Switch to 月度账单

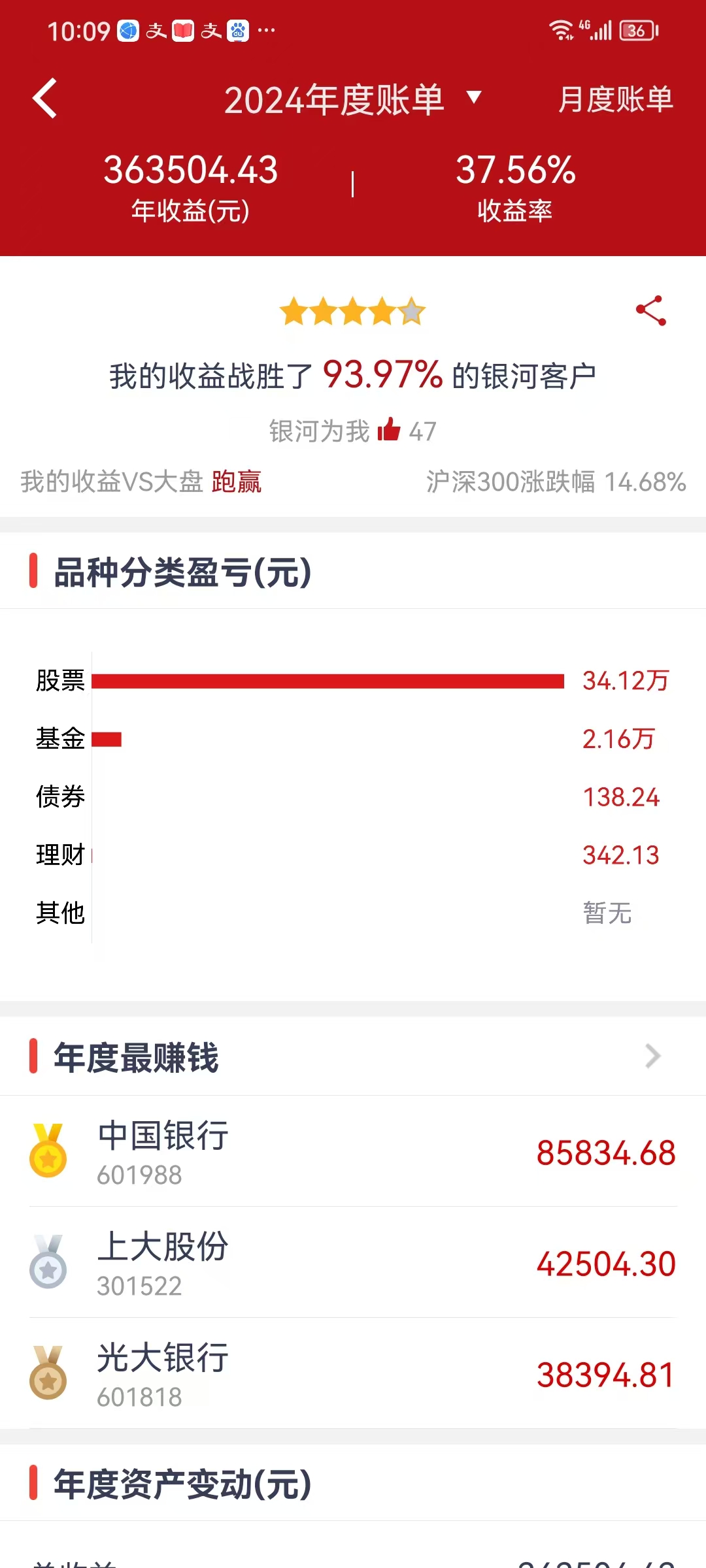[615, 99]
